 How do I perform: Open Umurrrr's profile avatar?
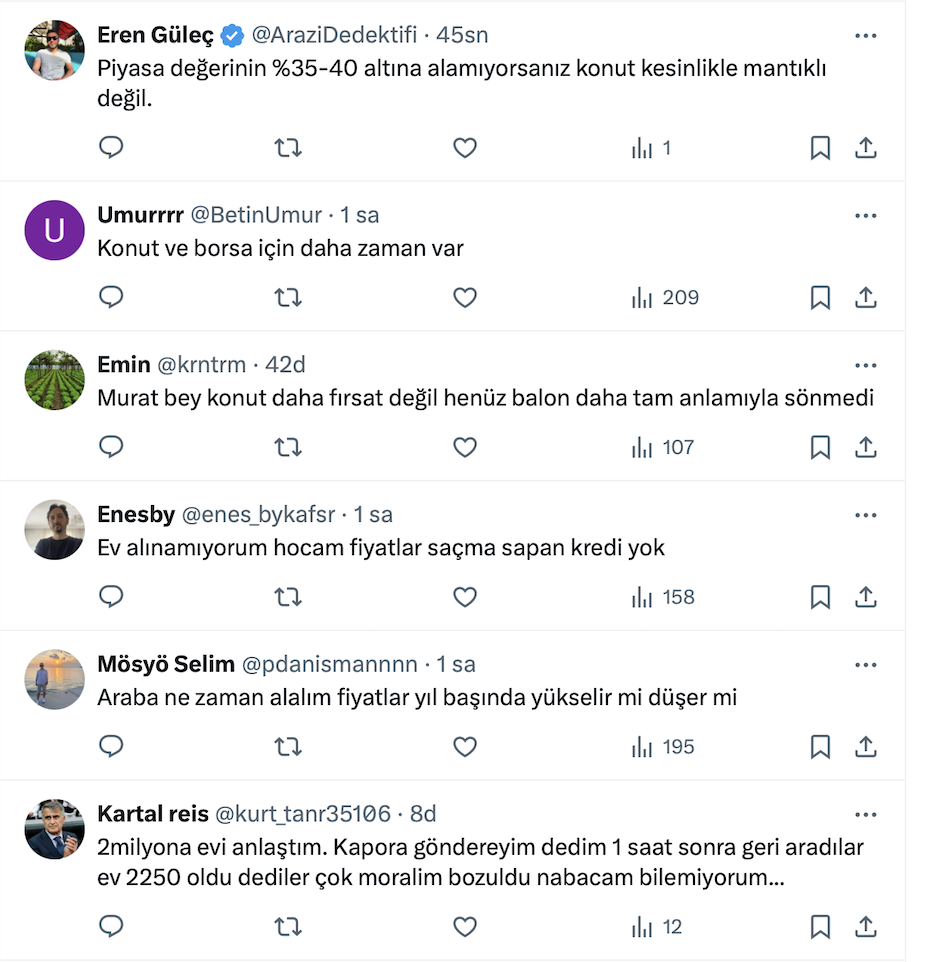(x=54, y=231)
